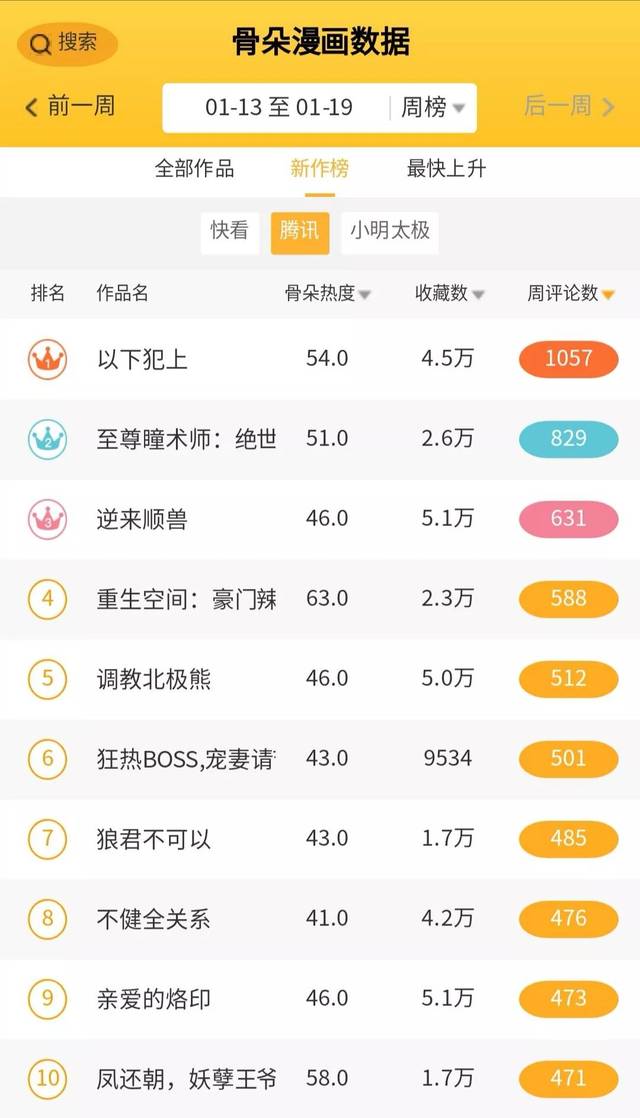Open the comic 亲爱的烙印
Screen dimensions: 640x1118
click(x=153, y=999)
